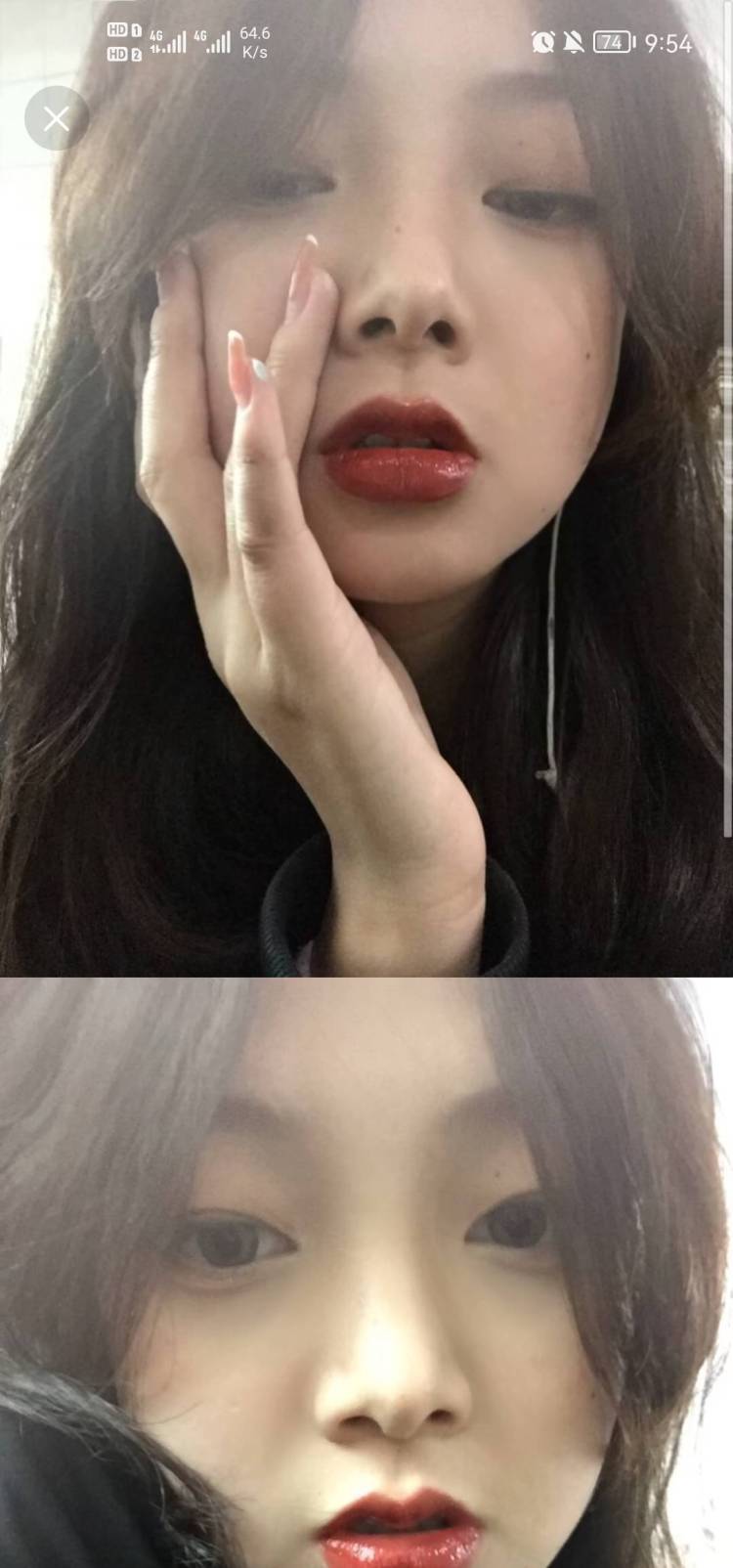Close the image viewer with the X button
This screenshot has width=733, height=1568.
point(57,118)
